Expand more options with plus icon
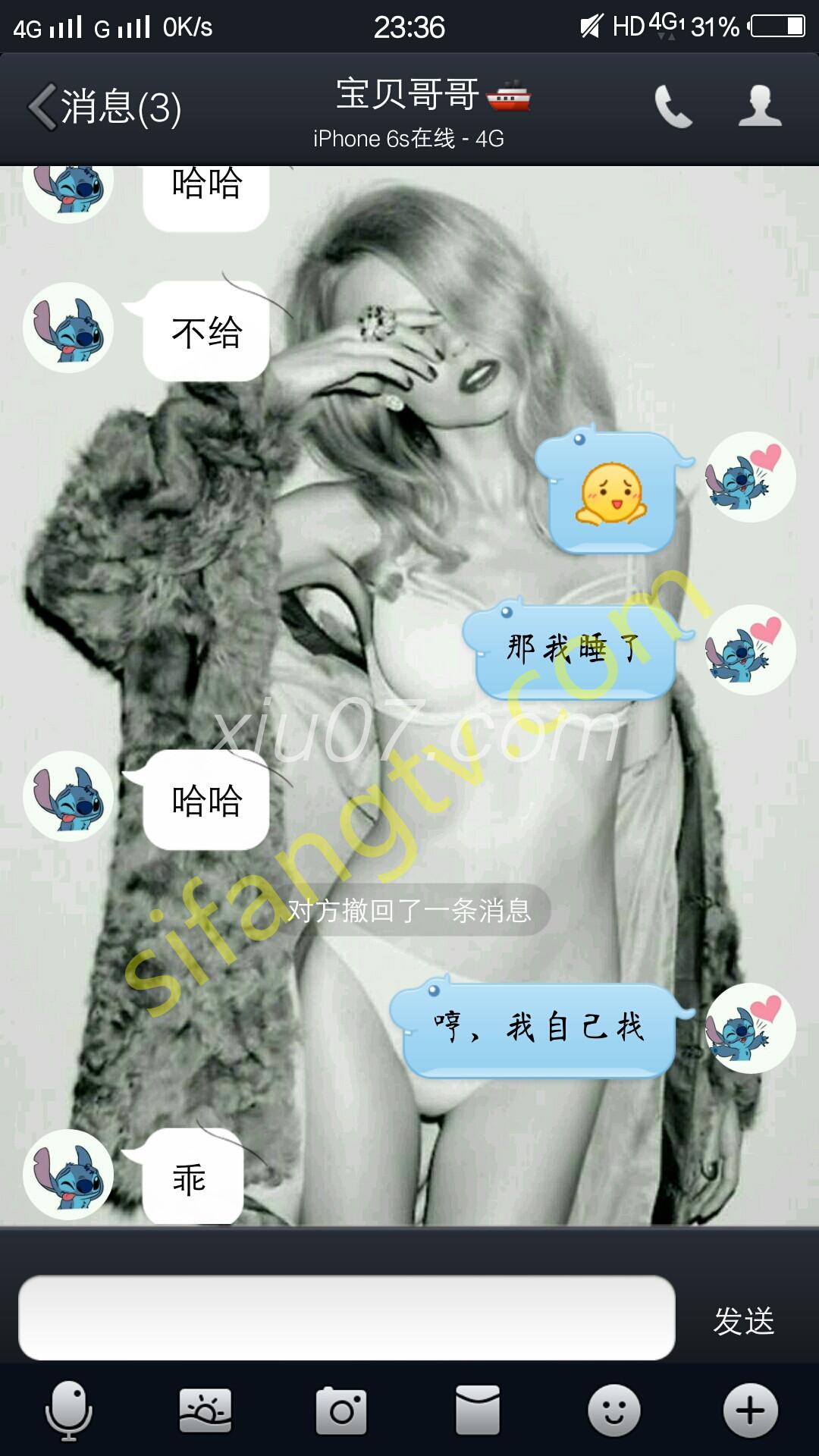This screenshot has height=1456, width=819. (750, 1411)
